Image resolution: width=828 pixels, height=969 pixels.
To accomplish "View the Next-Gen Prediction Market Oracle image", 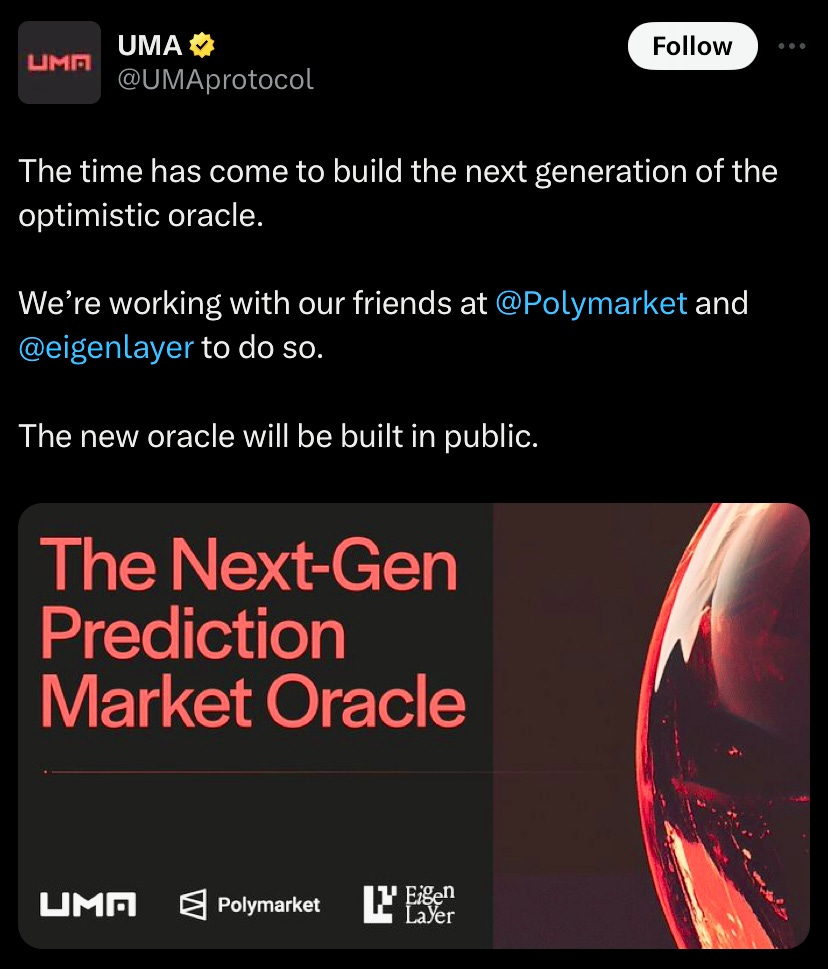I will 413,725.
